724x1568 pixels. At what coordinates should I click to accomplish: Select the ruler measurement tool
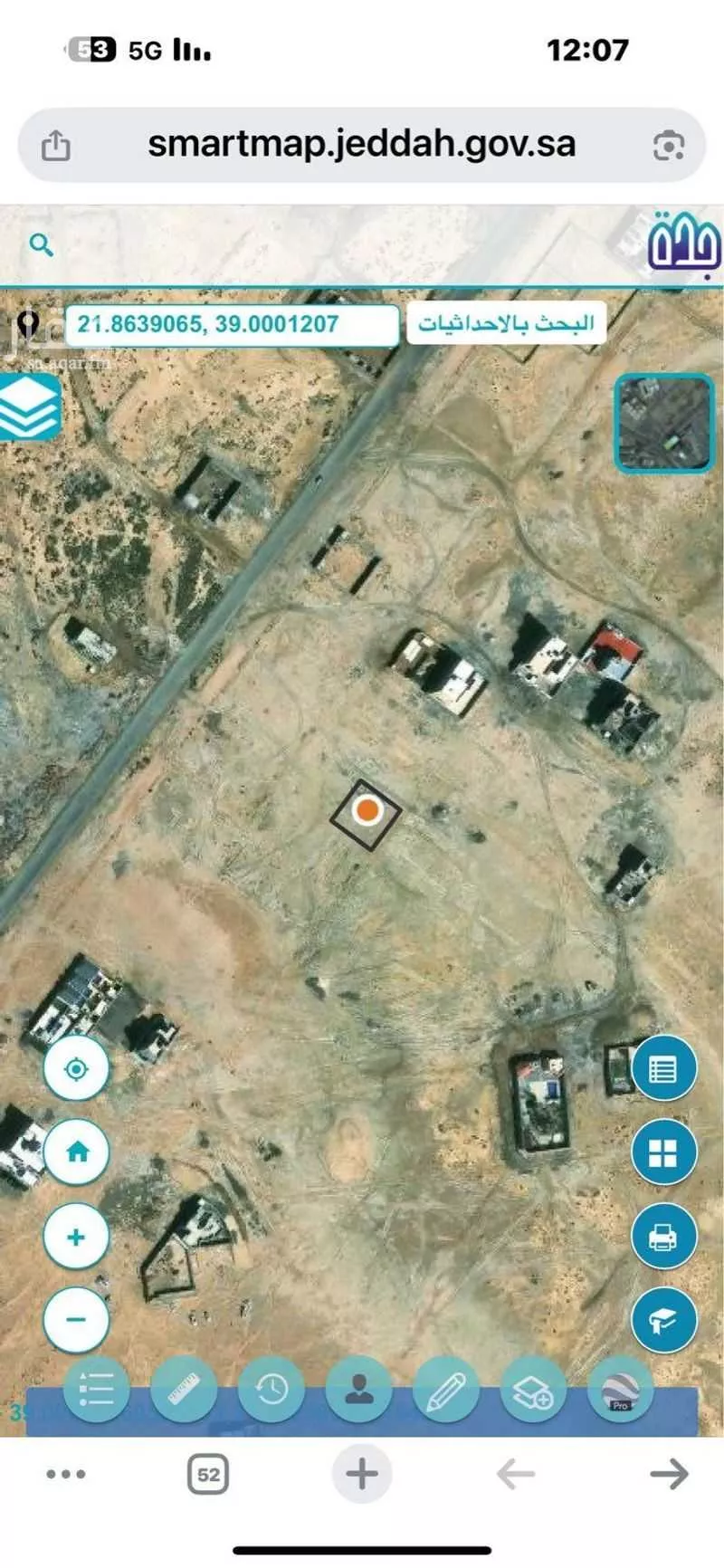click(184, 1389)
